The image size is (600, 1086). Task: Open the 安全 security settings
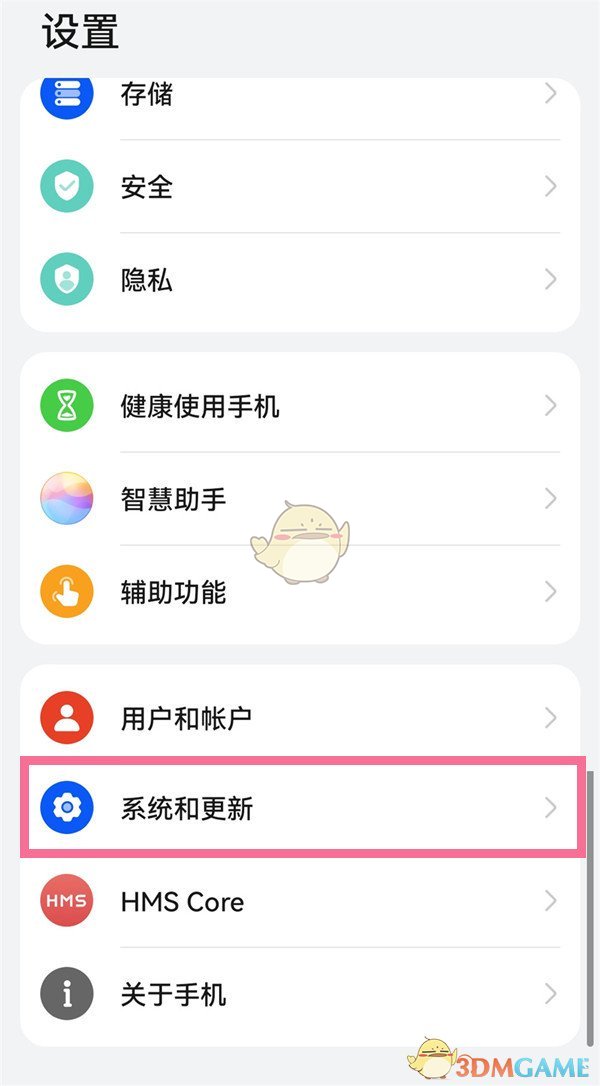pos(300,187)
